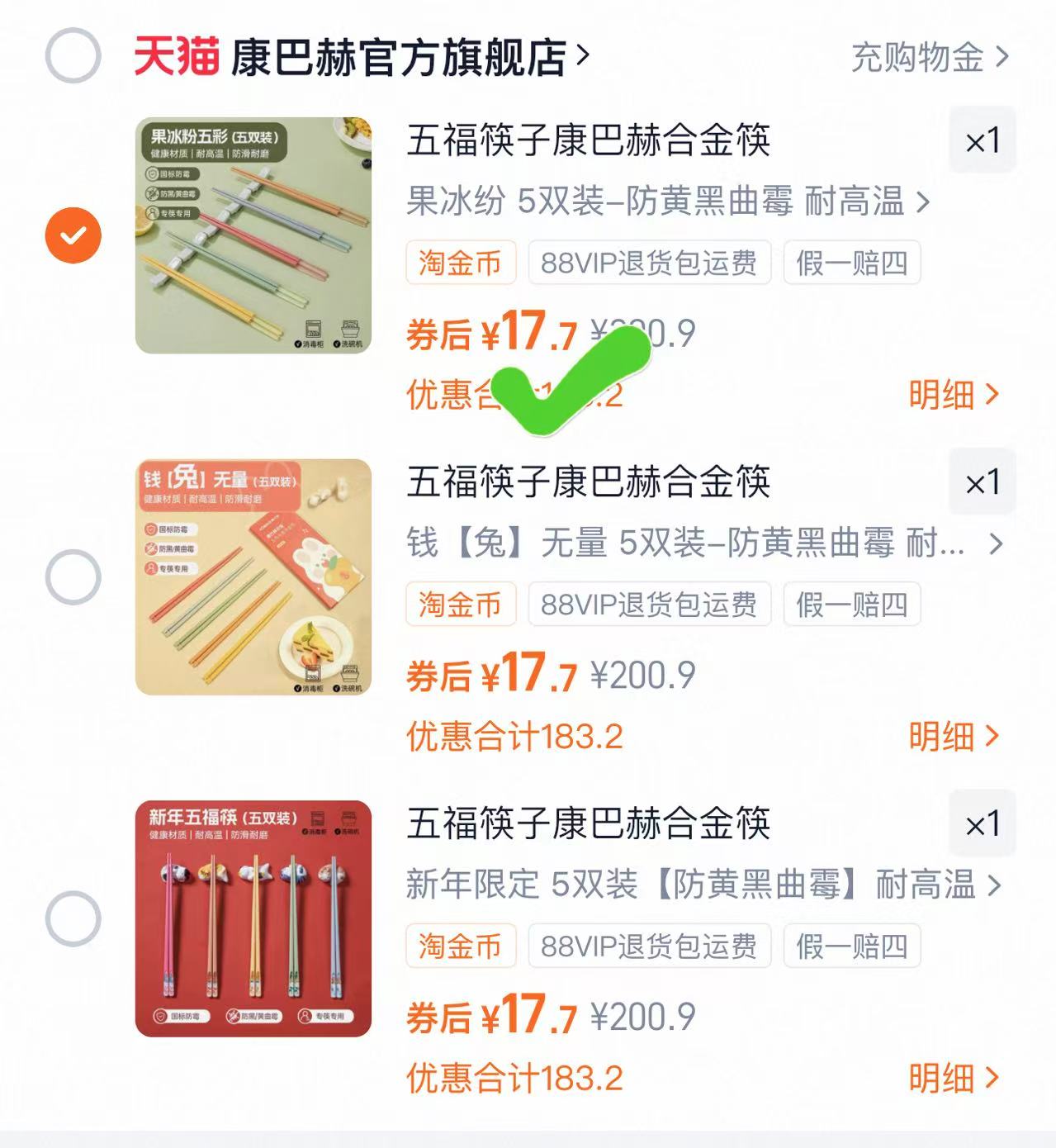Expand the second item's truncated title chevron
The height and width of the screenshot is (1148, 1056).
coord(997,544)
